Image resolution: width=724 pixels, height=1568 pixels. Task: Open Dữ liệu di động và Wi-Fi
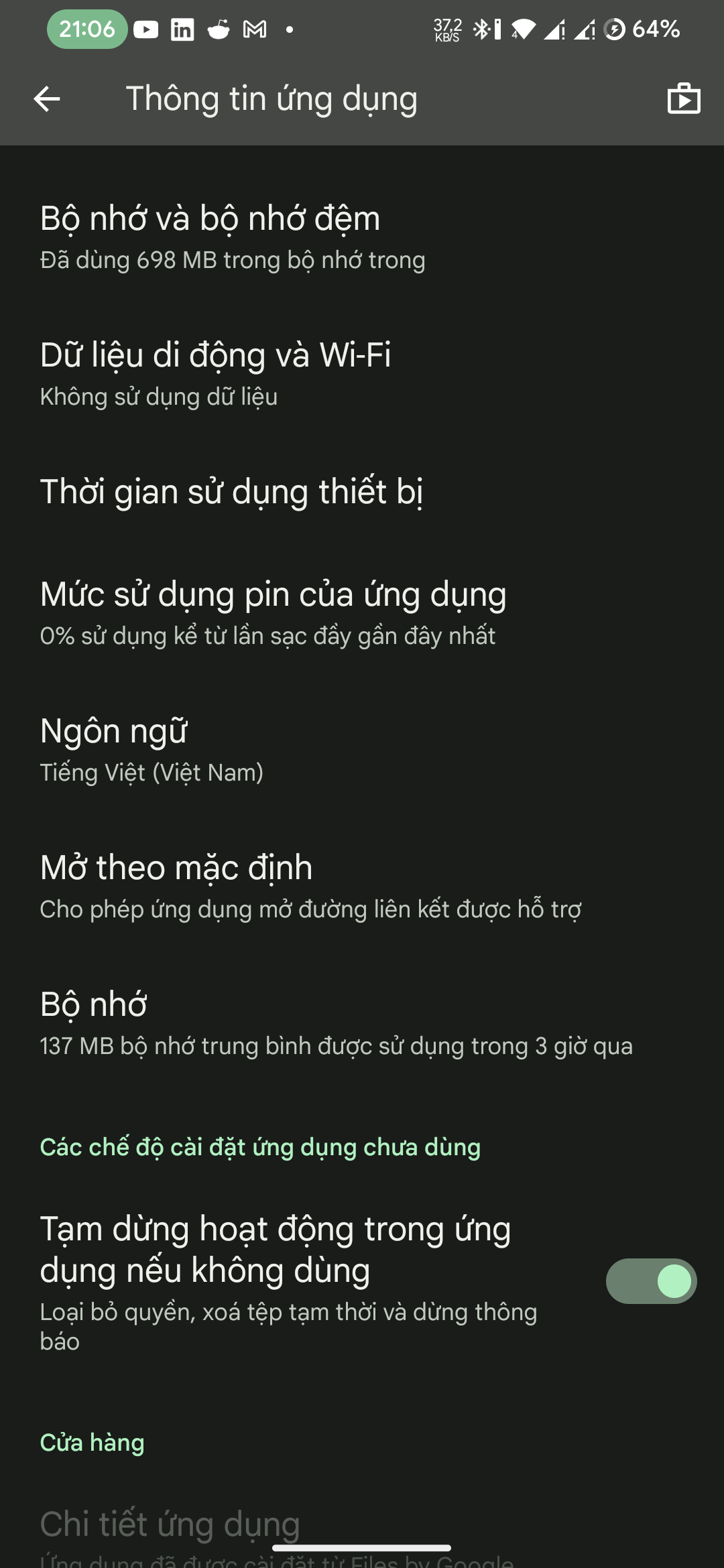click(362, 374)
